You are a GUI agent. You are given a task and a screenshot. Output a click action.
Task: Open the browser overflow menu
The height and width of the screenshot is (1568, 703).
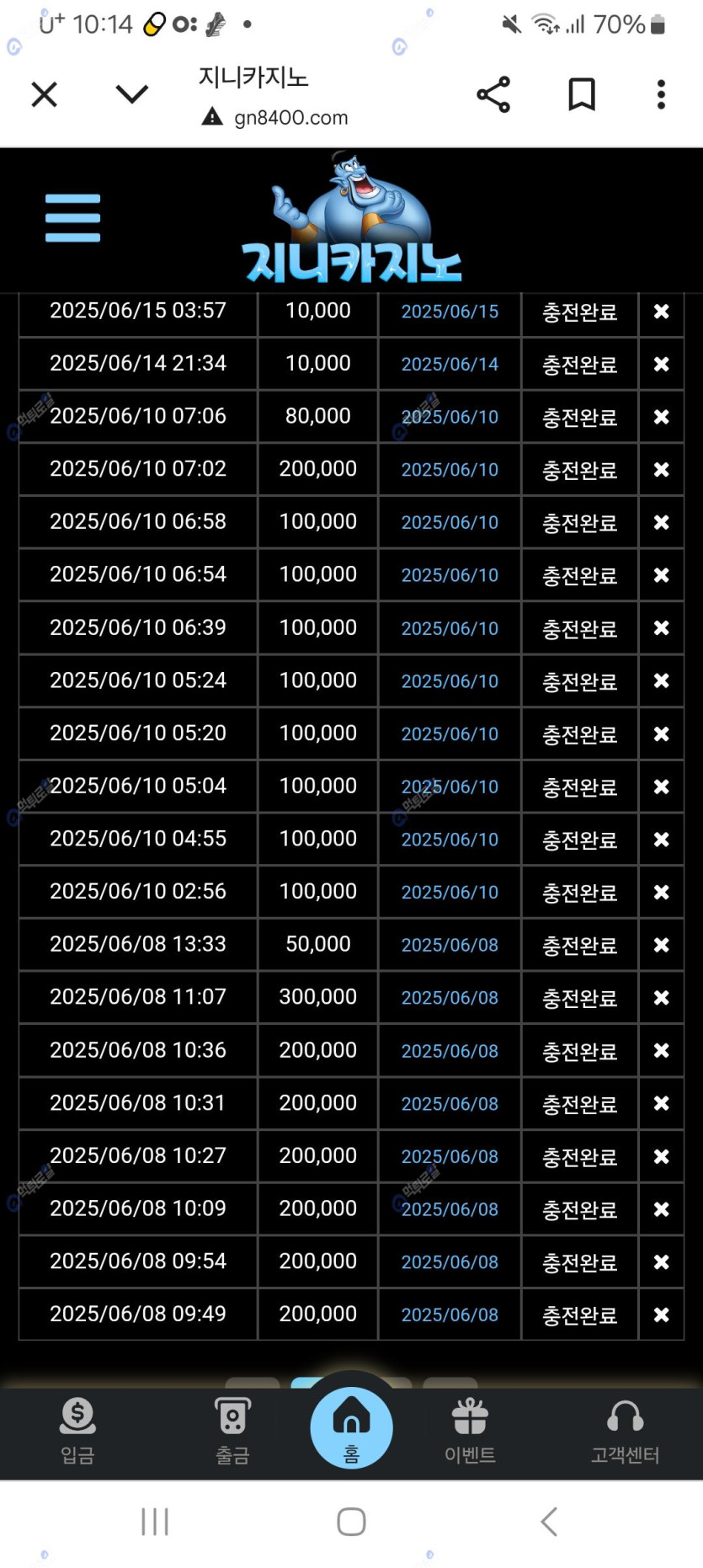[662, 94]
